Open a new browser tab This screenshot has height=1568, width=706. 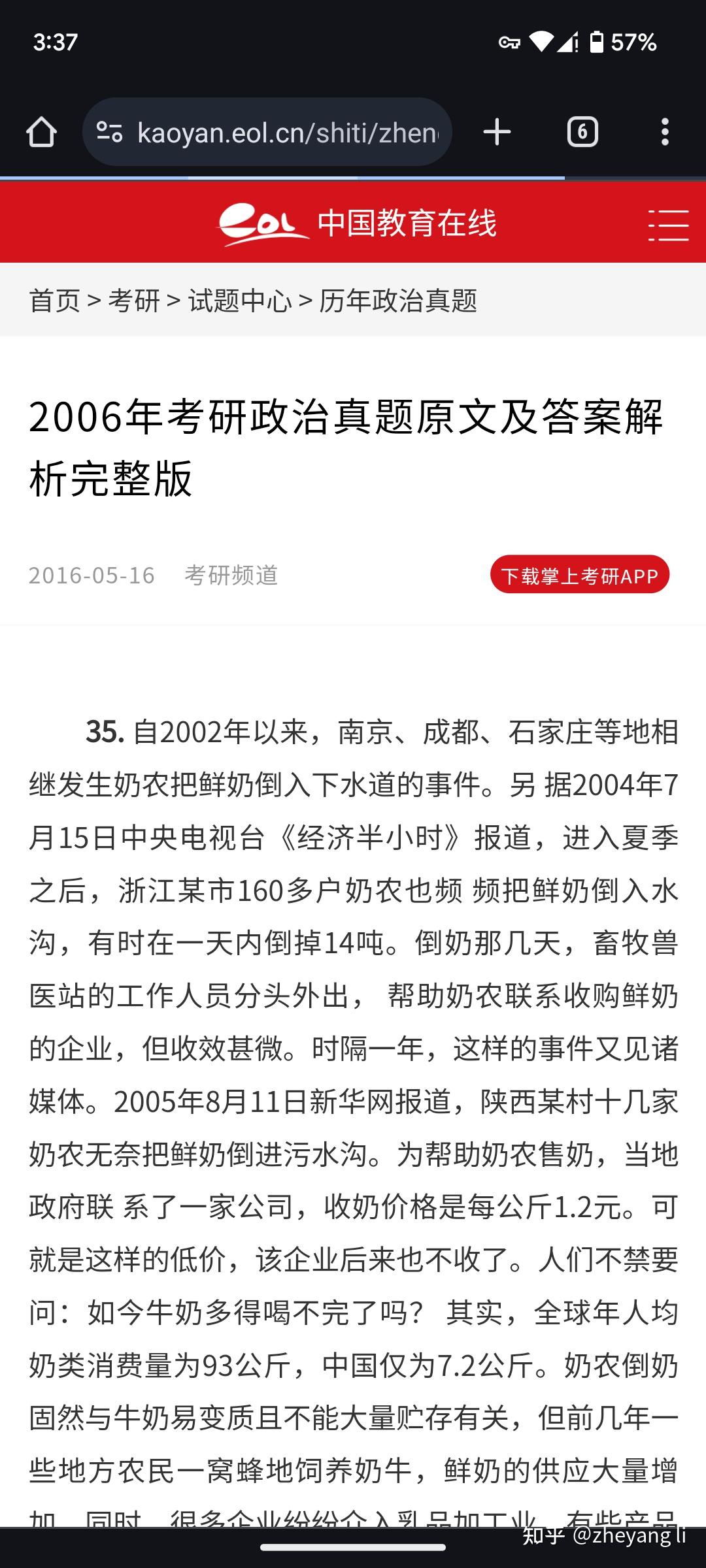497,132
